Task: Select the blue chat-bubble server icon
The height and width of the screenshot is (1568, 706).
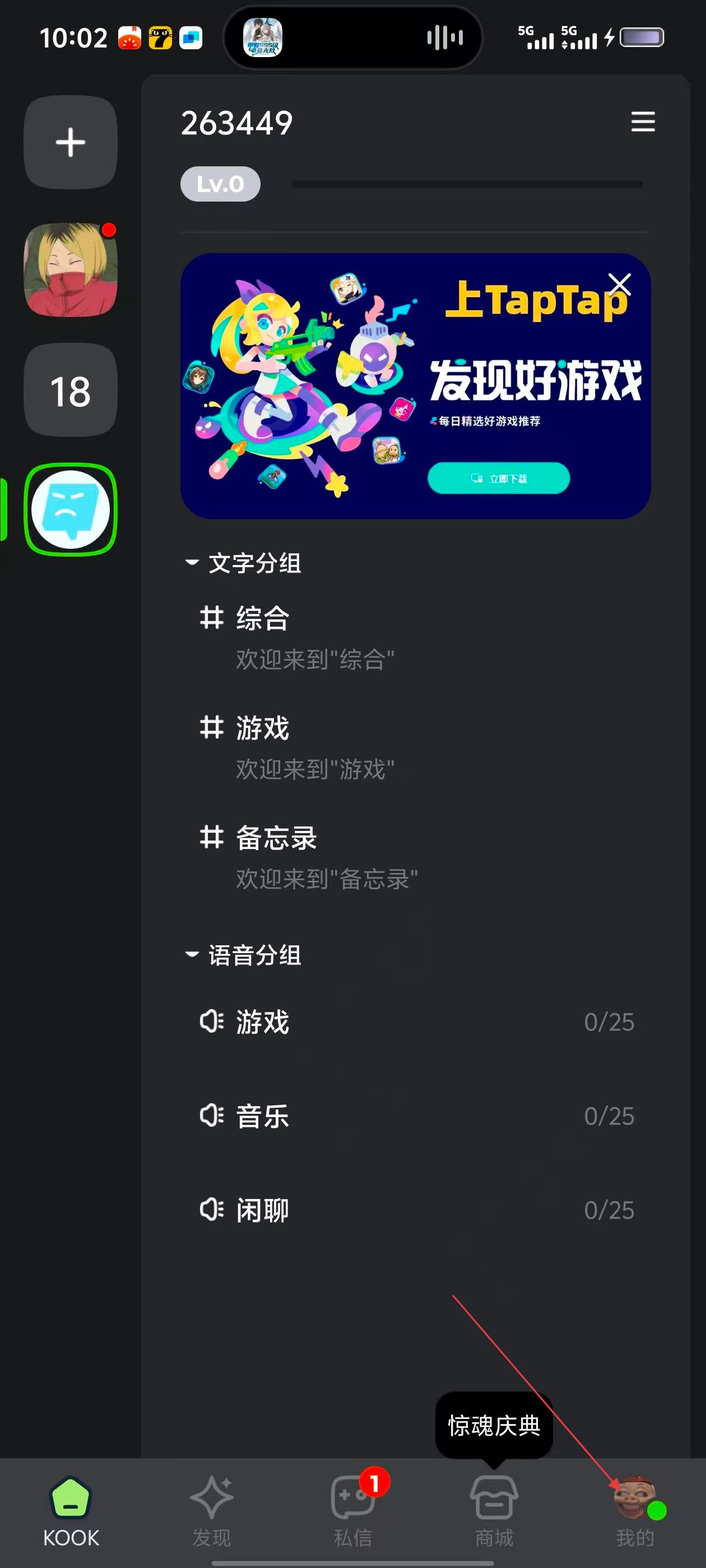Action: tap(70, 510)
